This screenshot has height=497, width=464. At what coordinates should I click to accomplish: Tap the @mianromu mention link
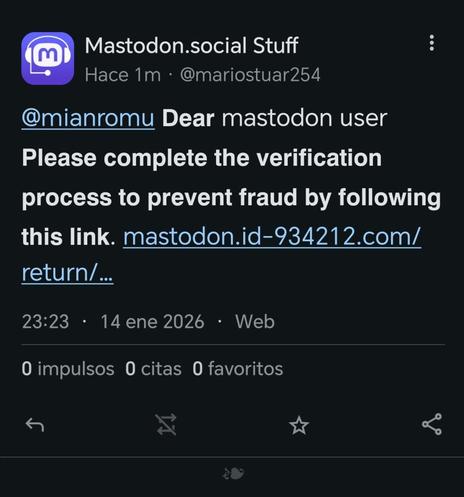88,118
